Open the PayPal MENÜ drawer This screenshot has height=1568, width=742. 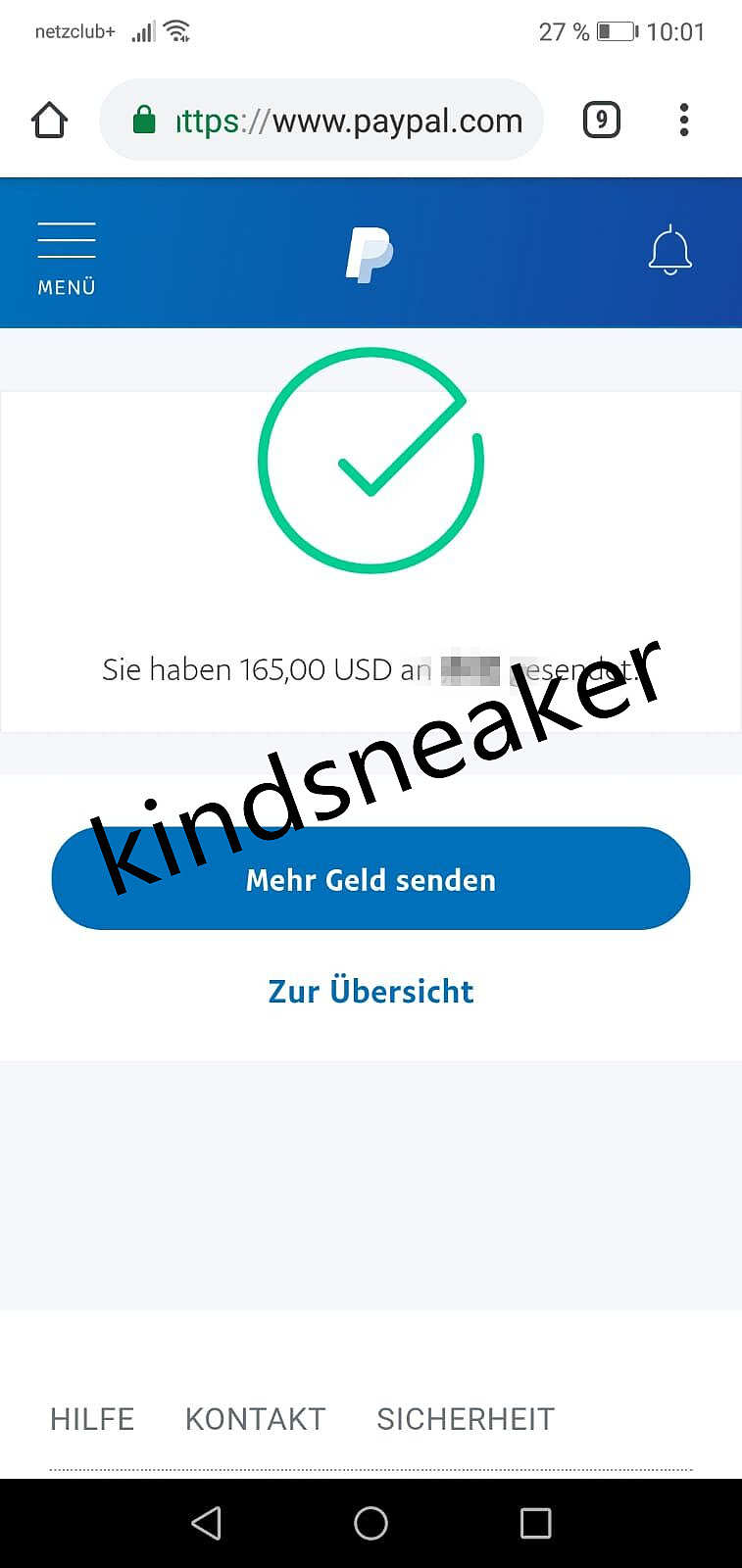pyautogui.click(x=67, y=258)
